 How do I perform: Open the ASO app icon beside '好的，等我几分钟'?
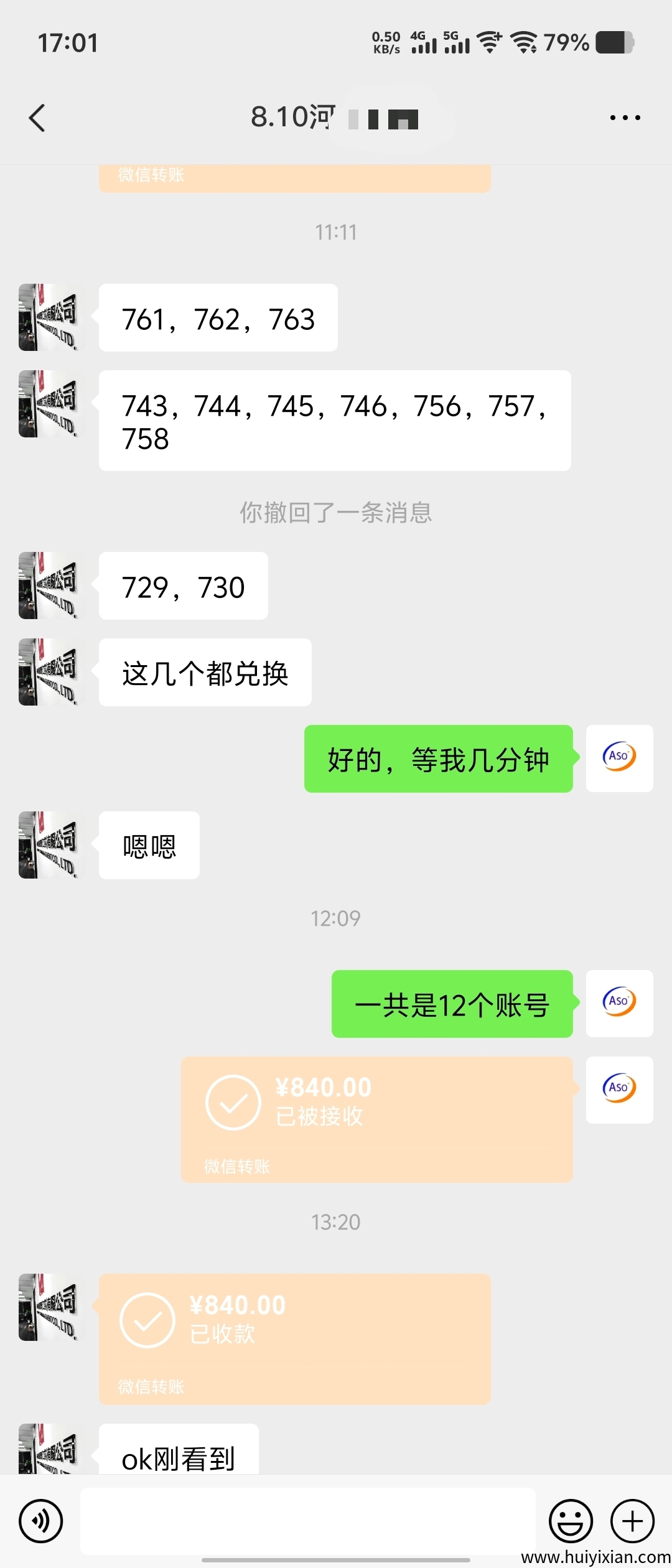(x=619, y=758)
